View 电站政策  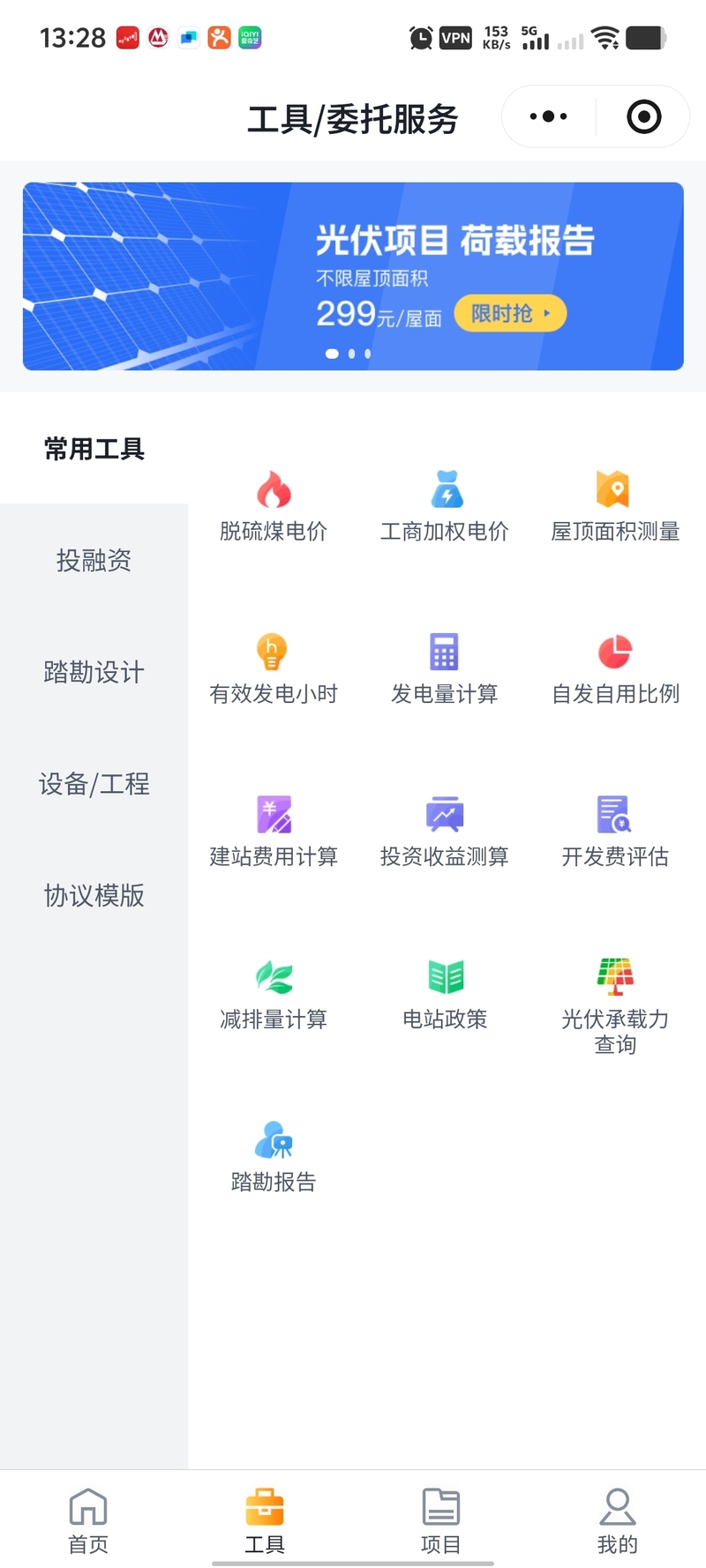pyautogui.click(x=445, y=994)
